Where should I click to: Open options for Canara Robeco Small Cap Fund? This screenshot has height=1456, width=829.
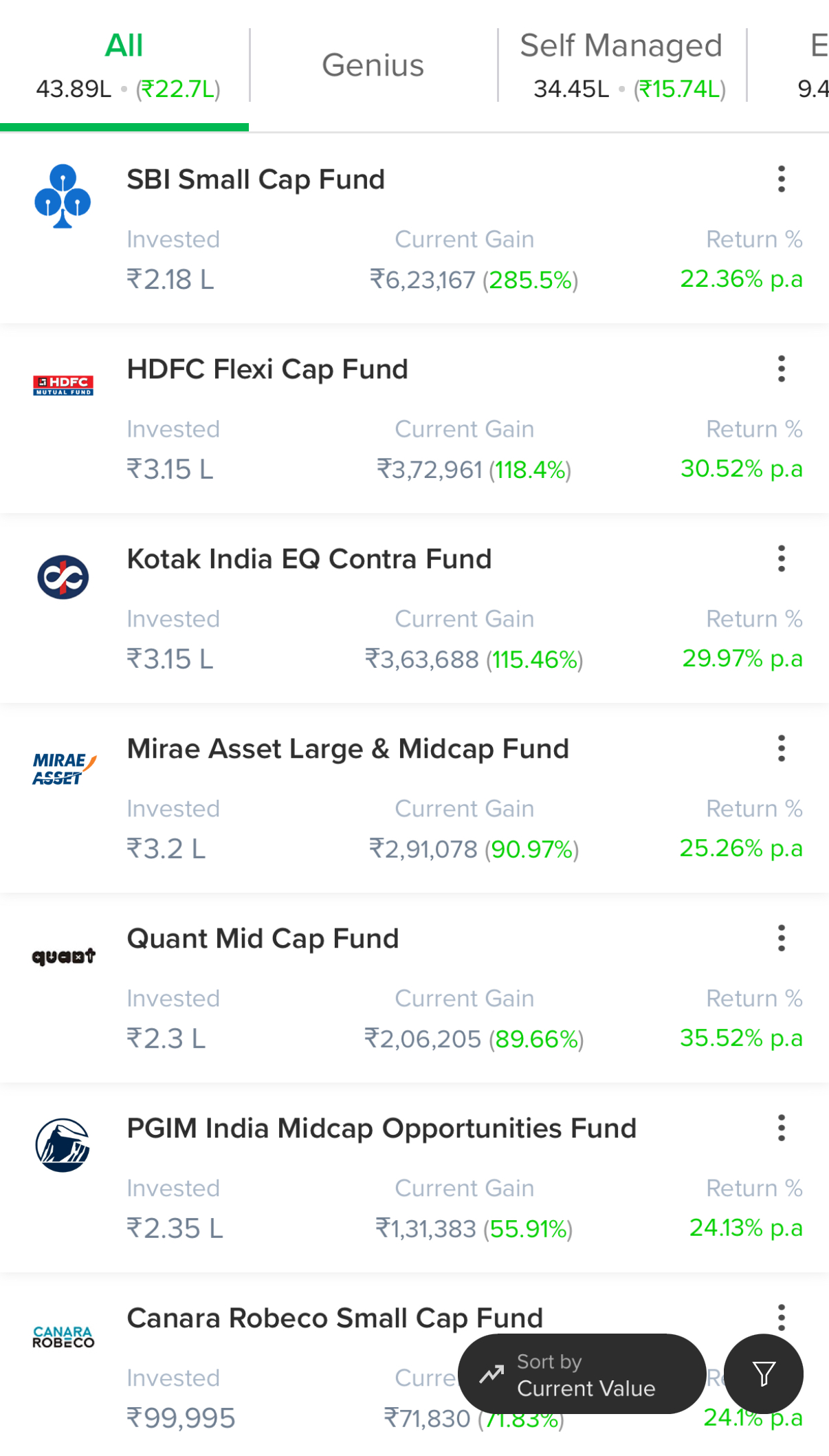[781, 1317]
